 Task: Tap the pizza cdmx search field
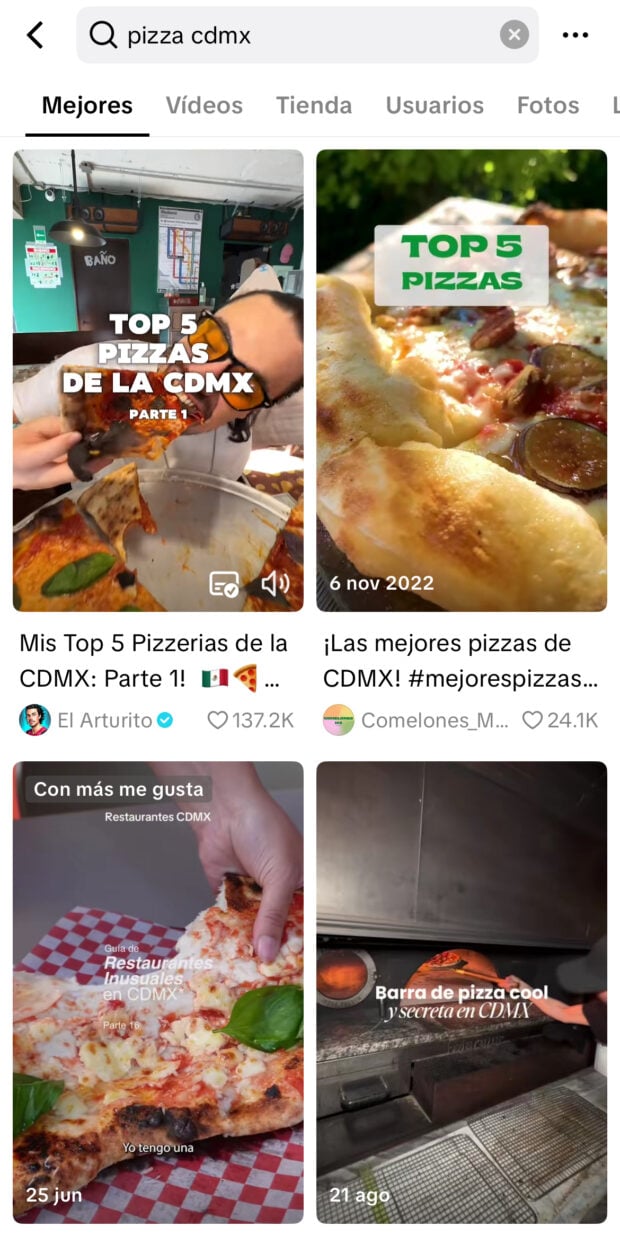point(300,36)
